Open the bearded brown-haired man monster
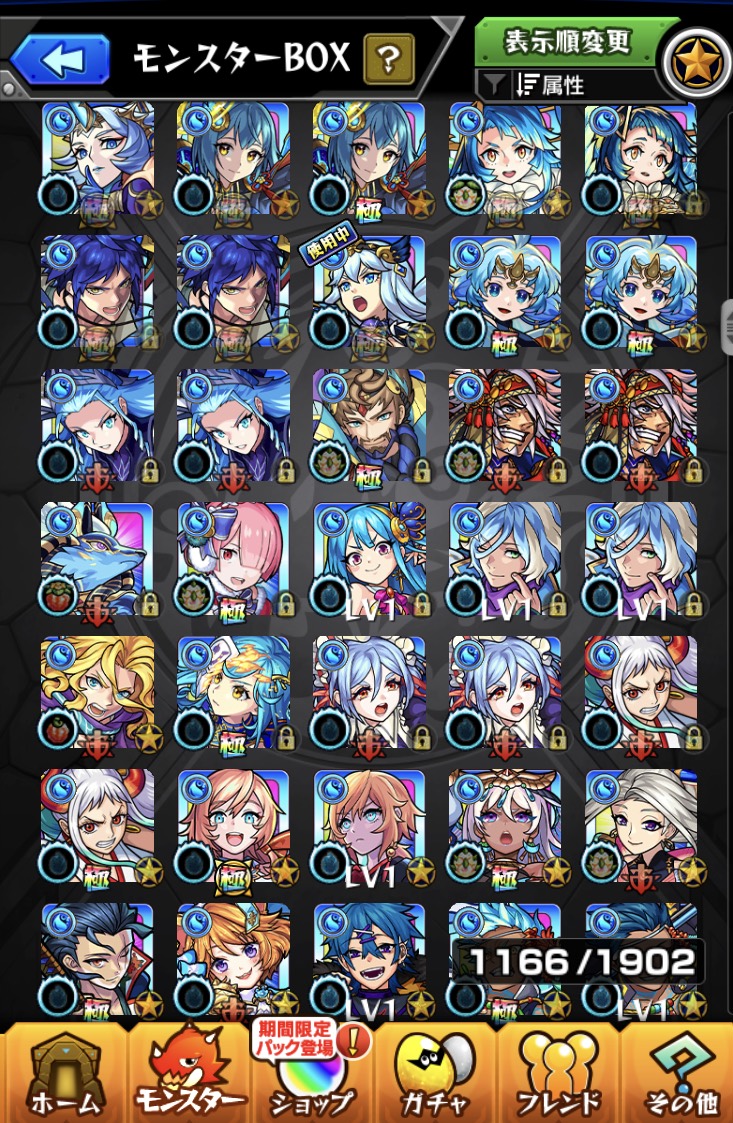 pyautogui.click(x=369, y=425)
